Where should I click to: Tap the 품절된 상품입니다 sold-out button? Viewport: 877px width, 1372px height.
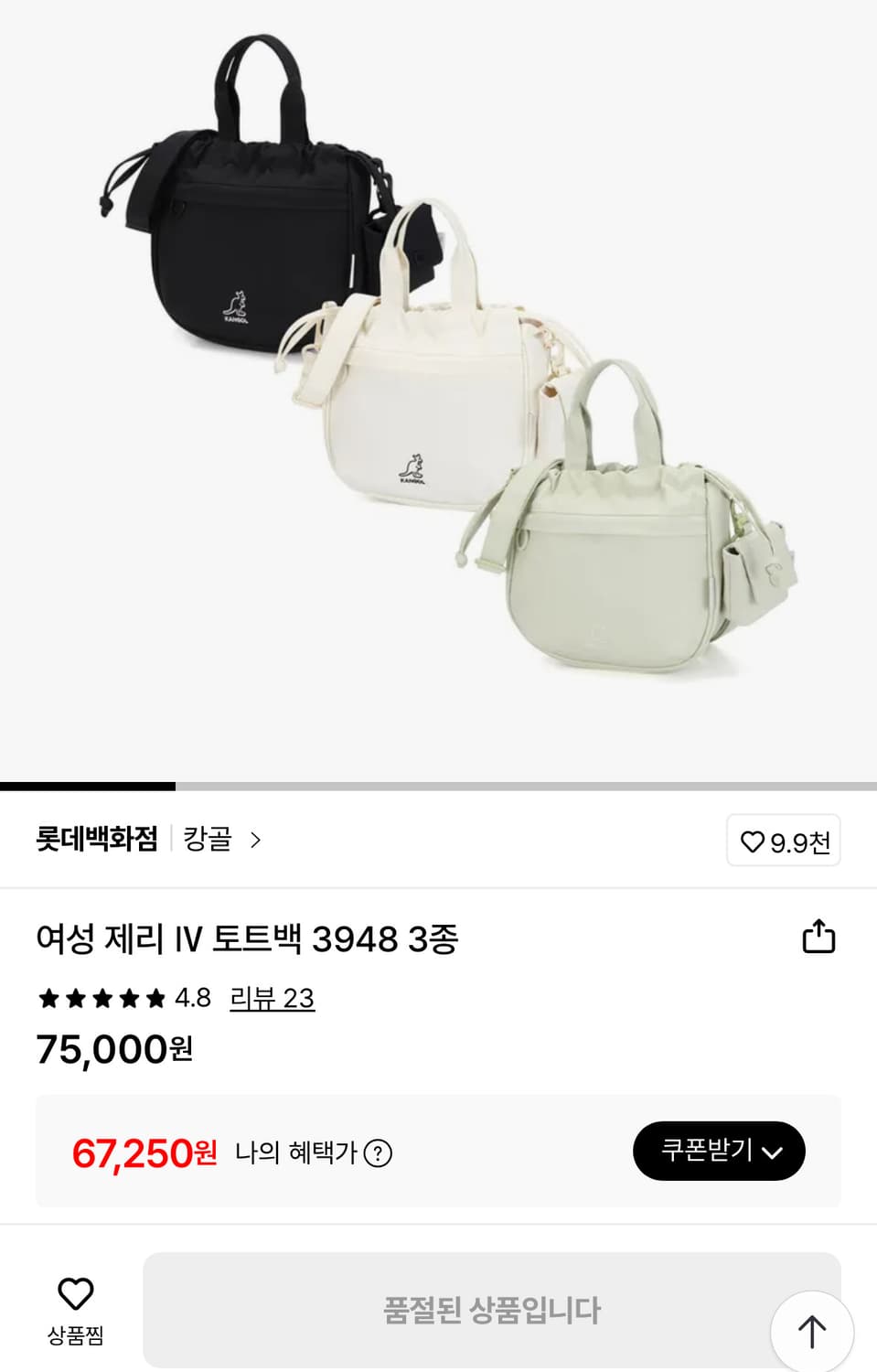pyautogui.click(x=492, y=1310)
